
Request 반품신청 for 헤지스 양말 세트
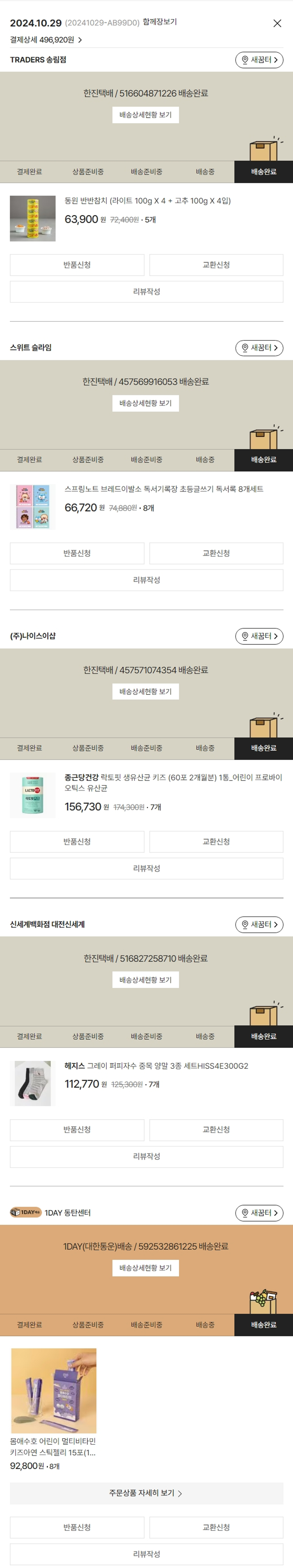point(77,1129)
